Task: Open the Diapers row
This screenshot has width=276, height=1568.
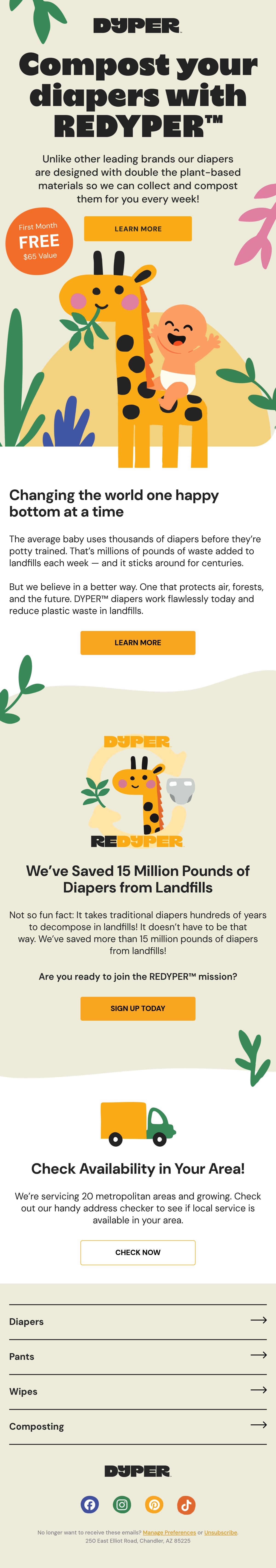Action: click(138, 1321)
